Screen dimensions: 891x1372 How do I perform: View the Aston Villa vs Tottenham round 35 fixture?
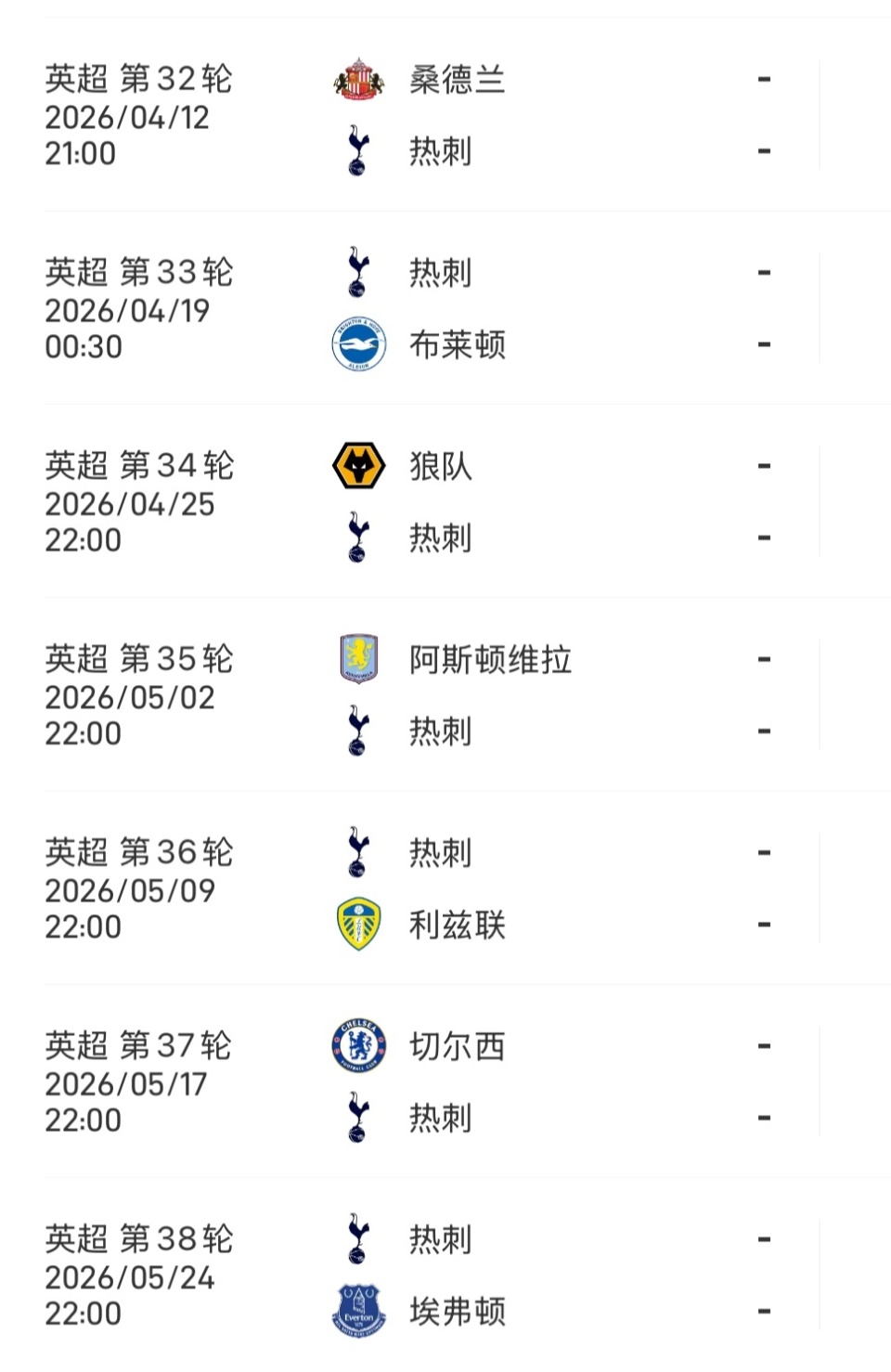445,695
